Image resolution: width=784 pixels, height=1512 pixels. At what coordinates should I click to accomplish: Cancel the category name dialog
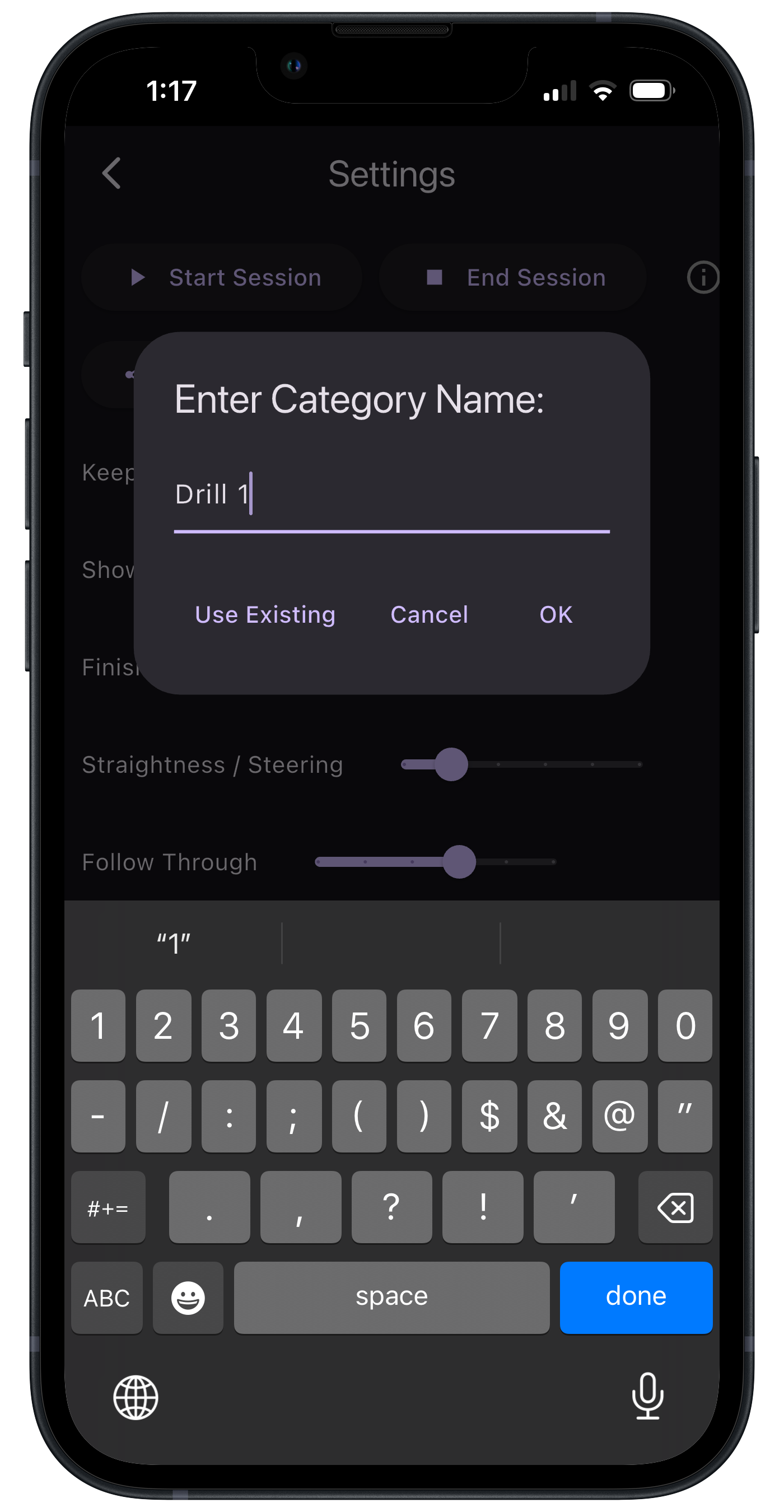[429, 614]
